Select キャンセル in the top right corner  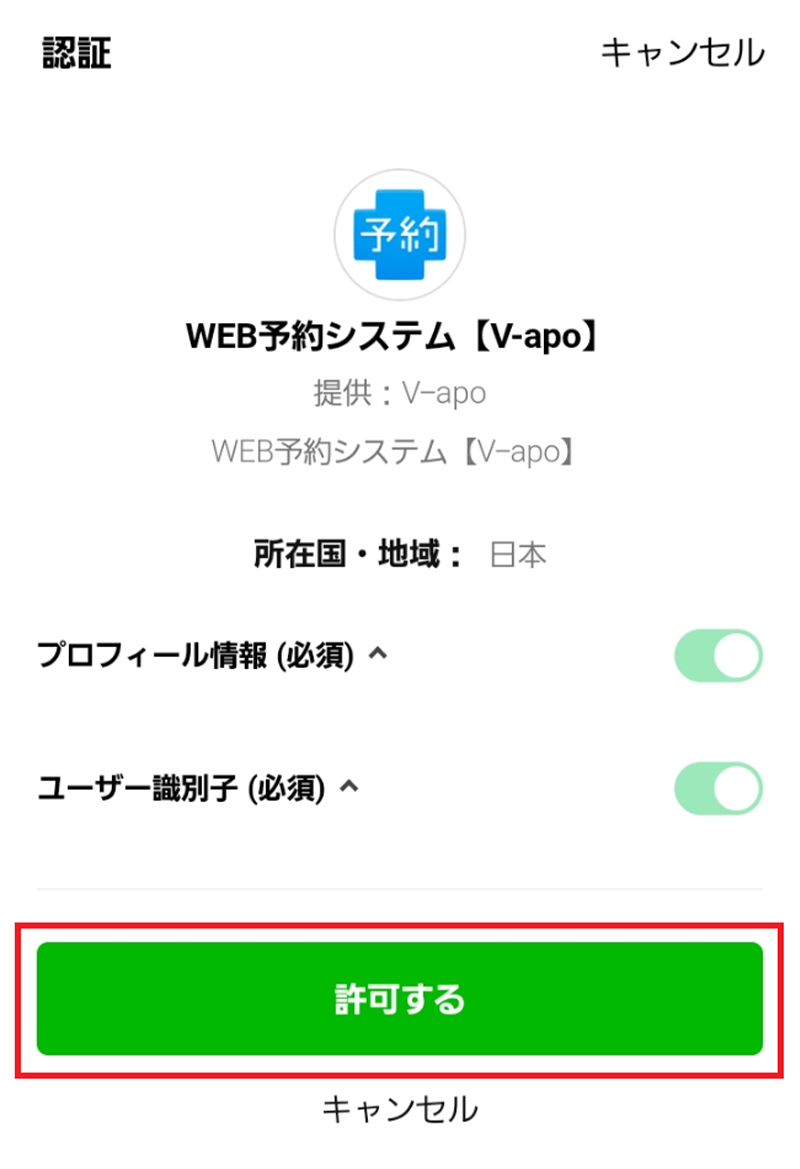684,51
